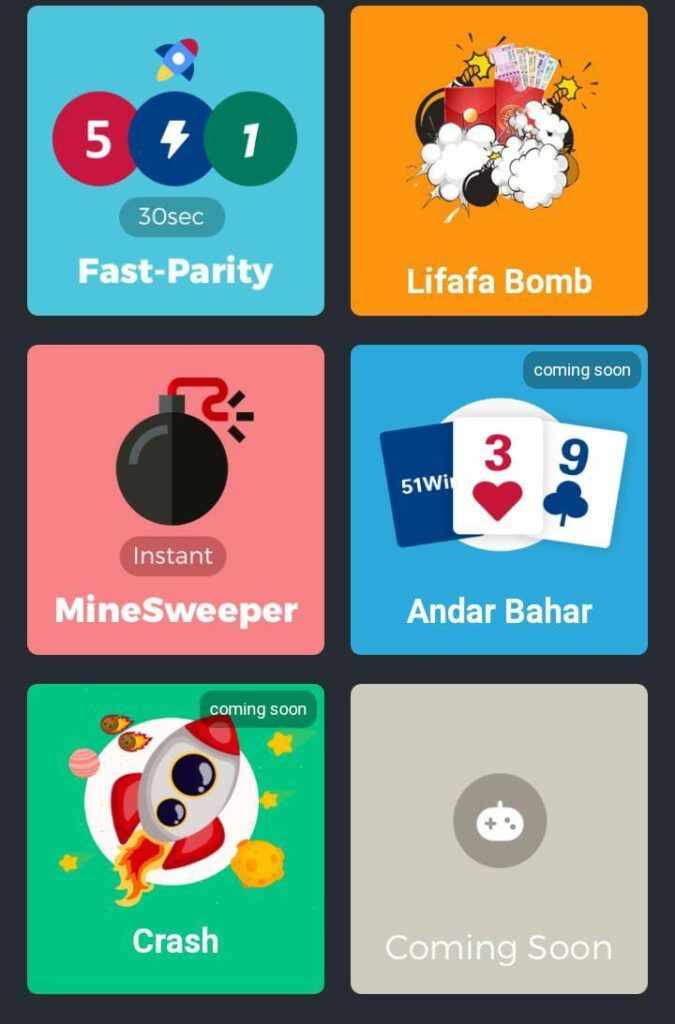Tap the grey Coming Soon gamepad tile

click(499, 839)
